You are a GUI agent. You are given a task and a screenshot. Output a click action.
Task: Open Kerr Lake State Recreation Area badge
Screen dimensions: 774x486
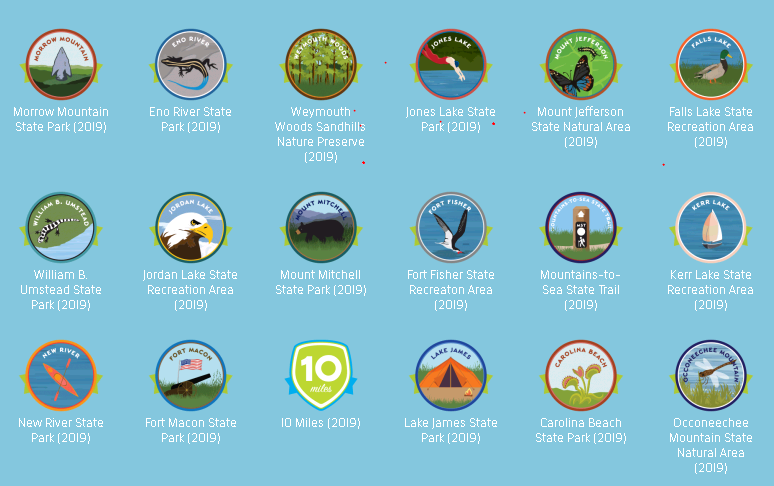pos(711,227)
